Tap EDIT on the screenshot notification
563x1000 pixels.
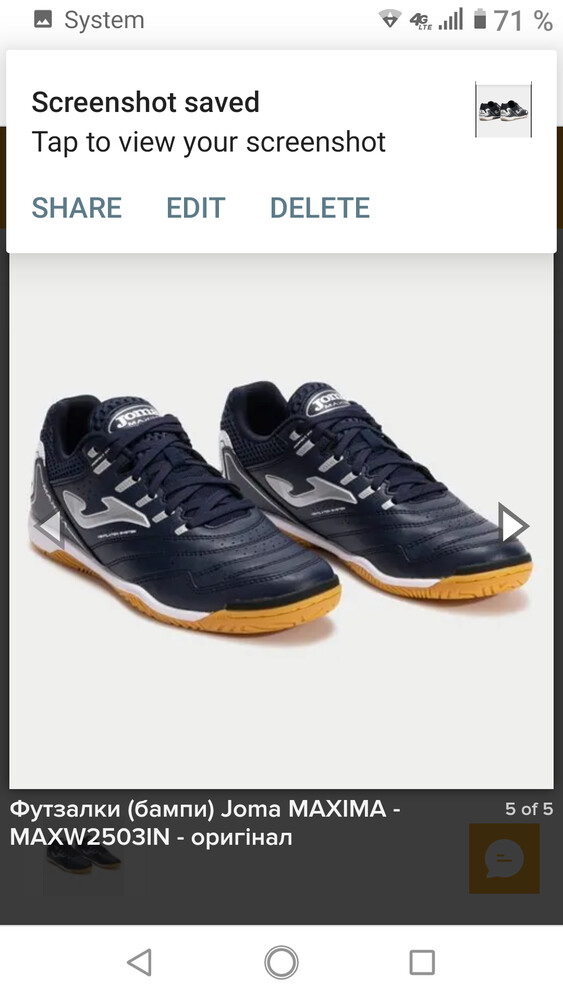click(x=196, y=208)
